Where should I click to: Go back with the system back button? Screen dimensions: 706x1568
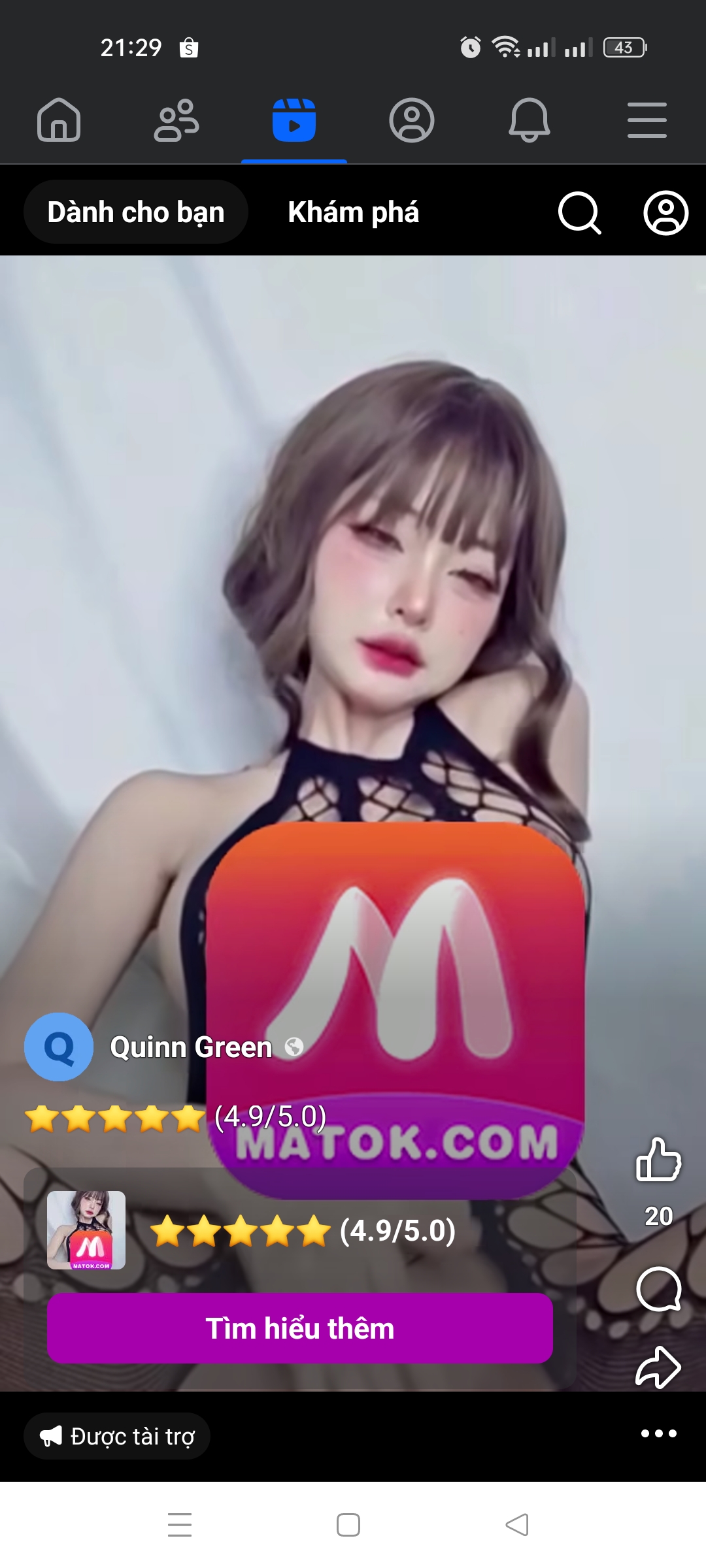(517, 1525)
